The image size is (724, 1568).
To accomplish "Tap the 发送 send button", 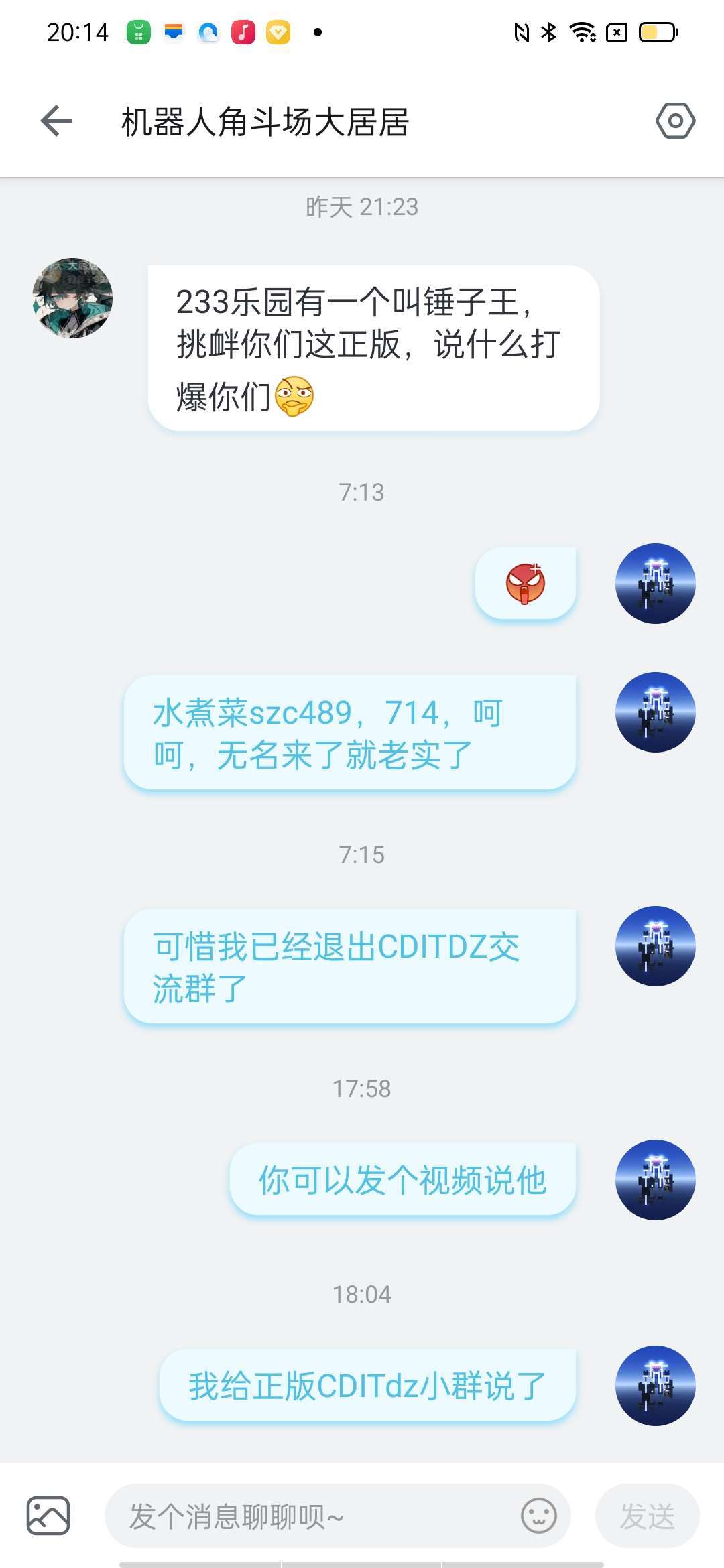I will coord(647,1516).
